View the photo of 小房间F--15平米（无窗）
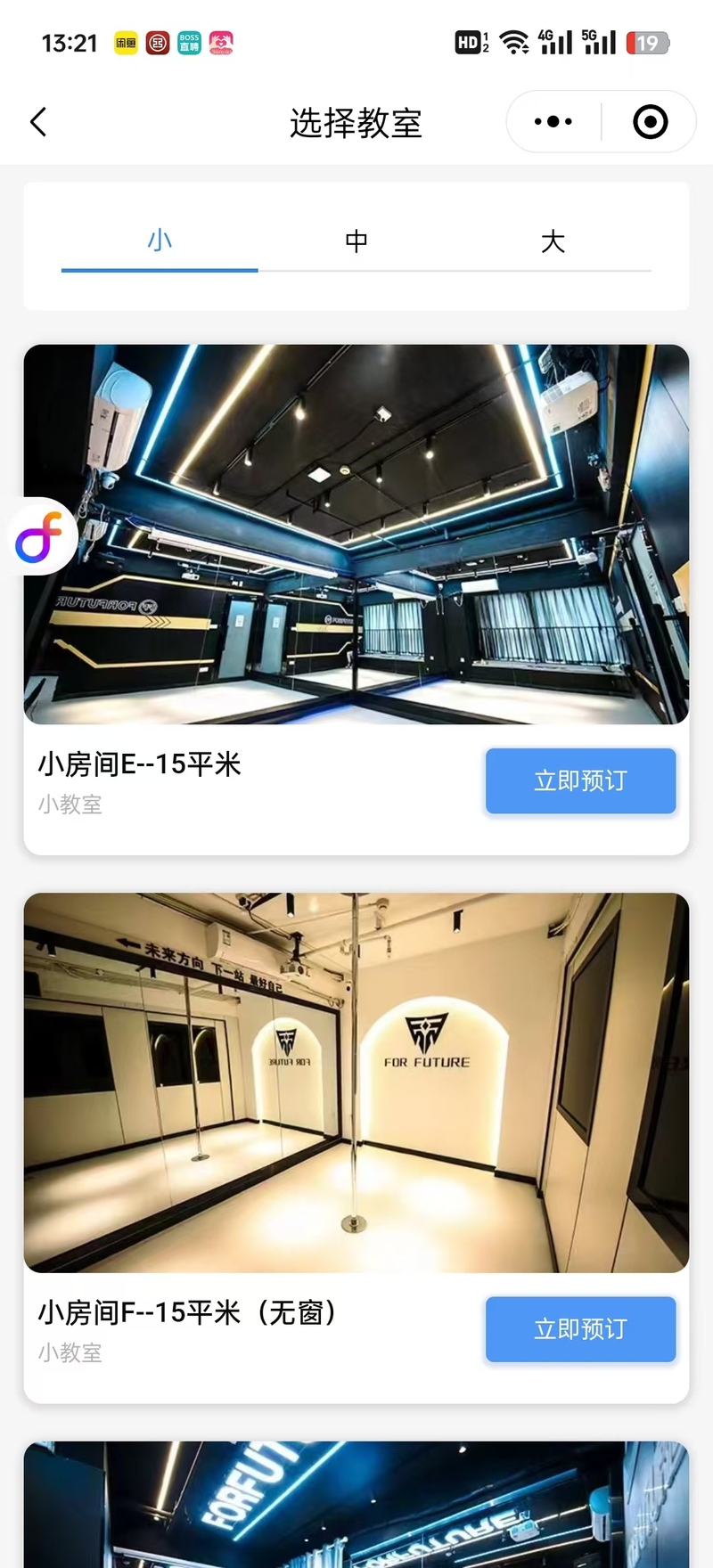The width and height of the screenshot is (713, 1568). pyautogui.click(x=356, y=1082)
